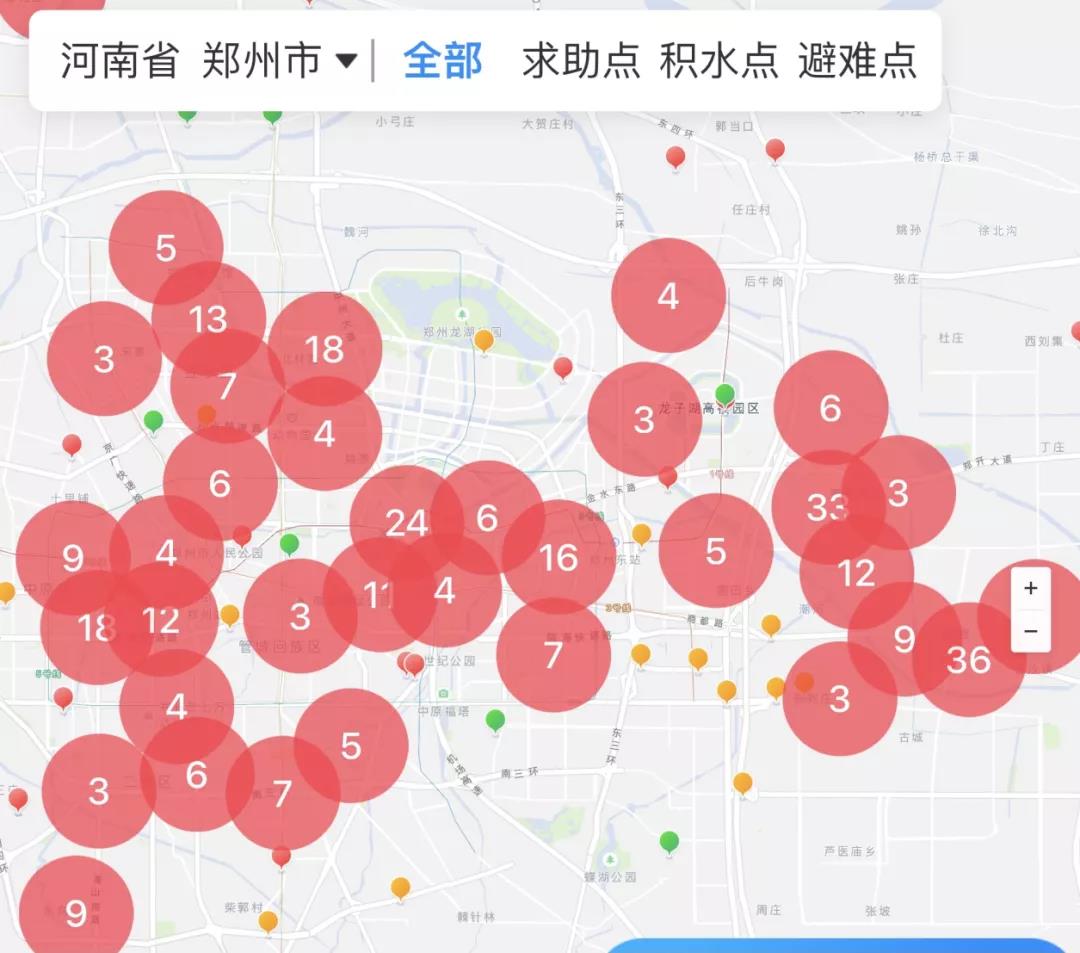Image resolution: width=1080 pixels, height=953 pixels.
Task: Open the cluster marker showing 16
Action: (559, 557)
